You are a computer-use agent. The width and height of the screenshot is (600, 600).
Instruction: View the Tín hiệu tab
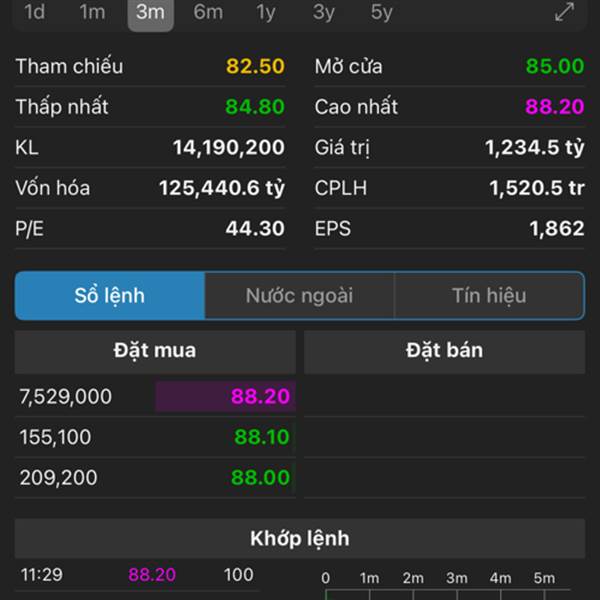click(489, 296)
